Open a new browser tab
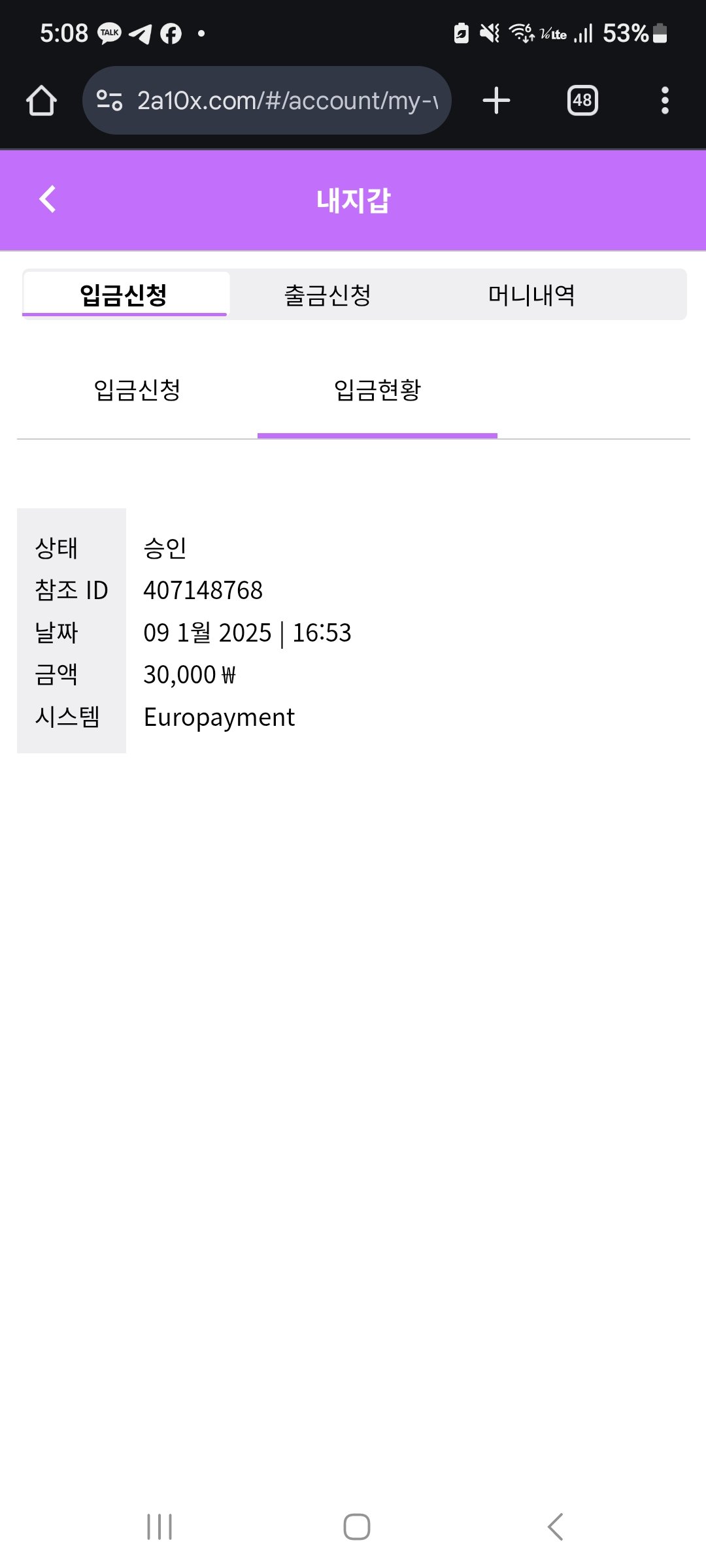 [x=496, y=101]
